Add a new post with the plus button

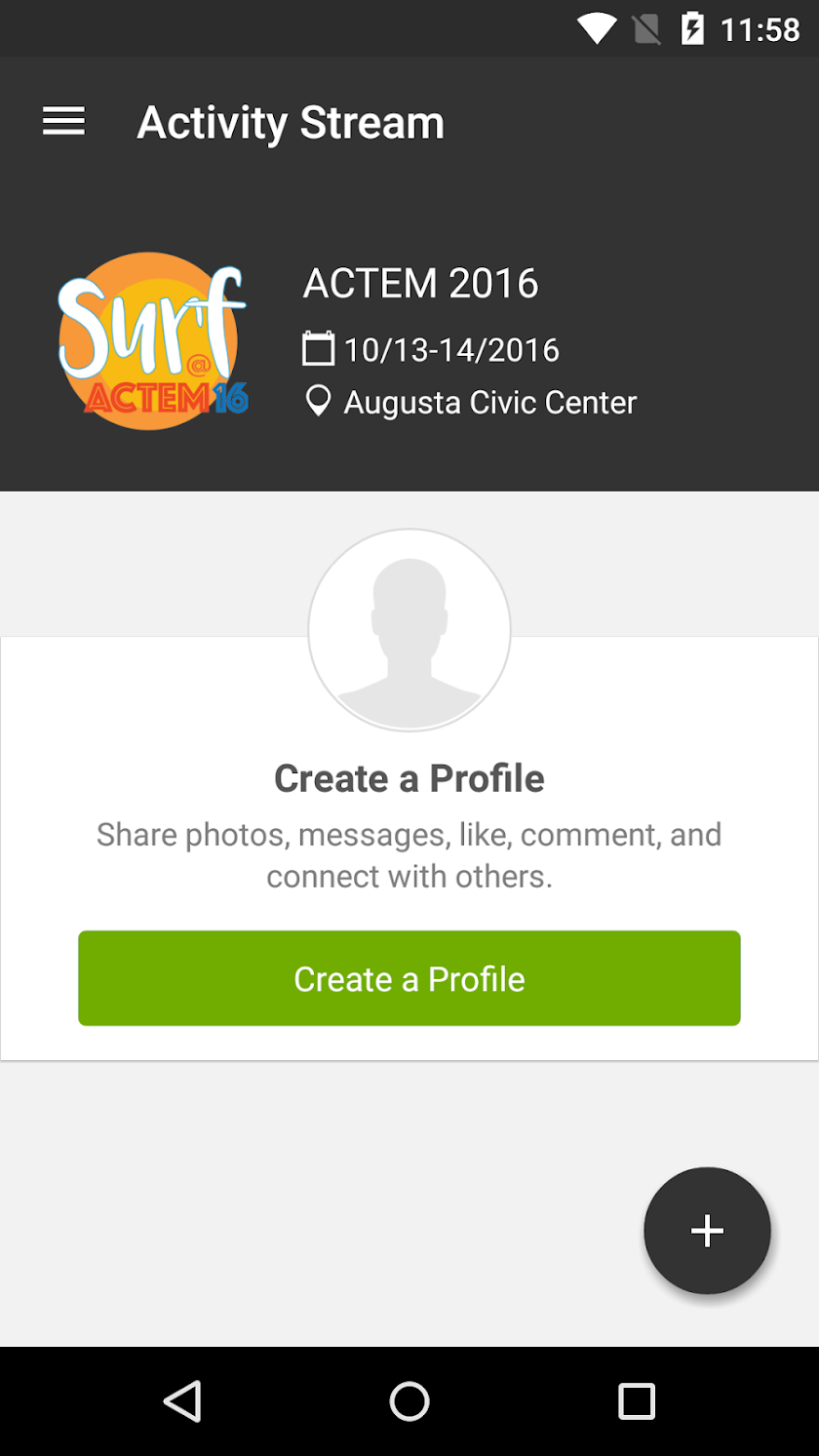tap(707, 1231)
